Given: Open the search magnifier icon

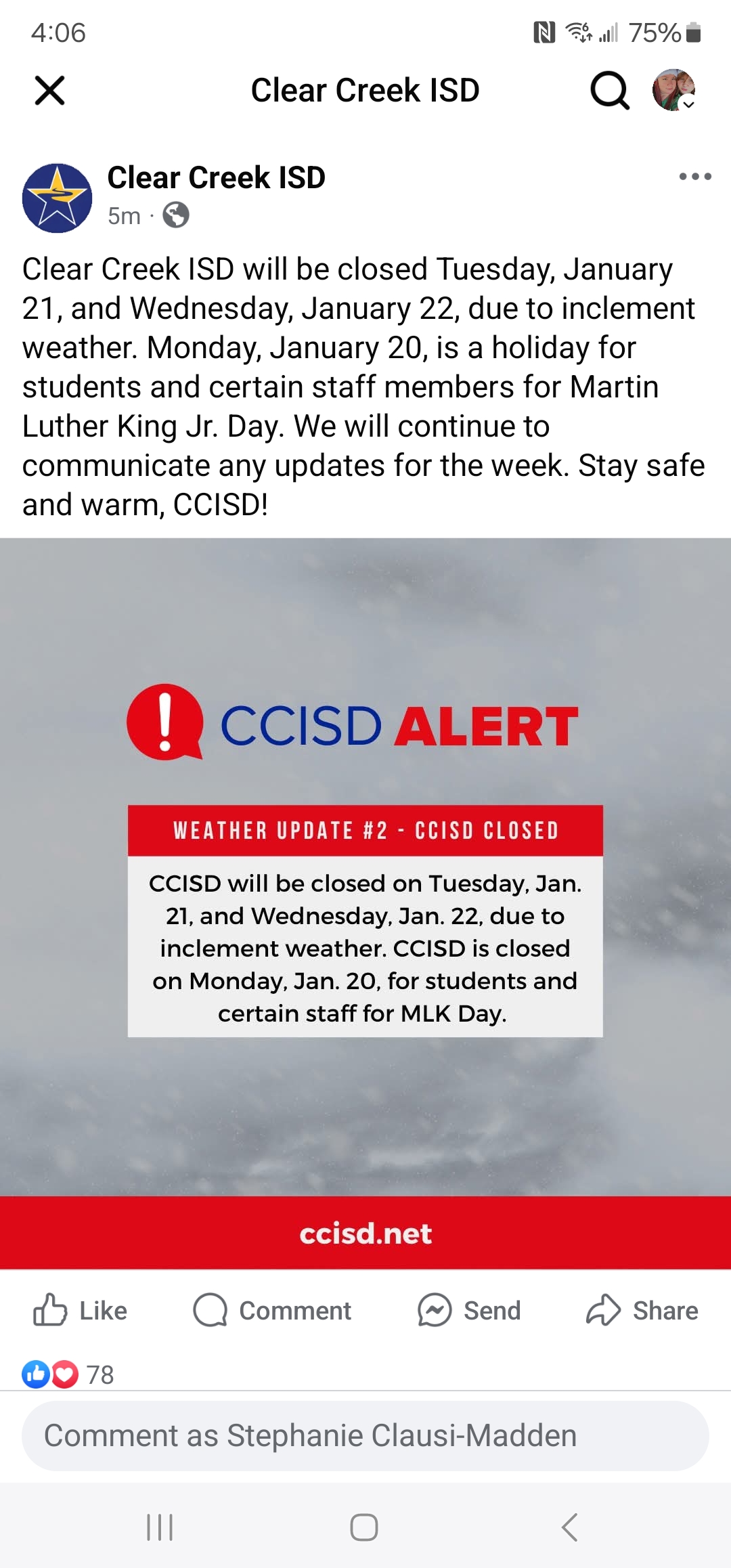Looking at the screenshot, I should (609, 91).
